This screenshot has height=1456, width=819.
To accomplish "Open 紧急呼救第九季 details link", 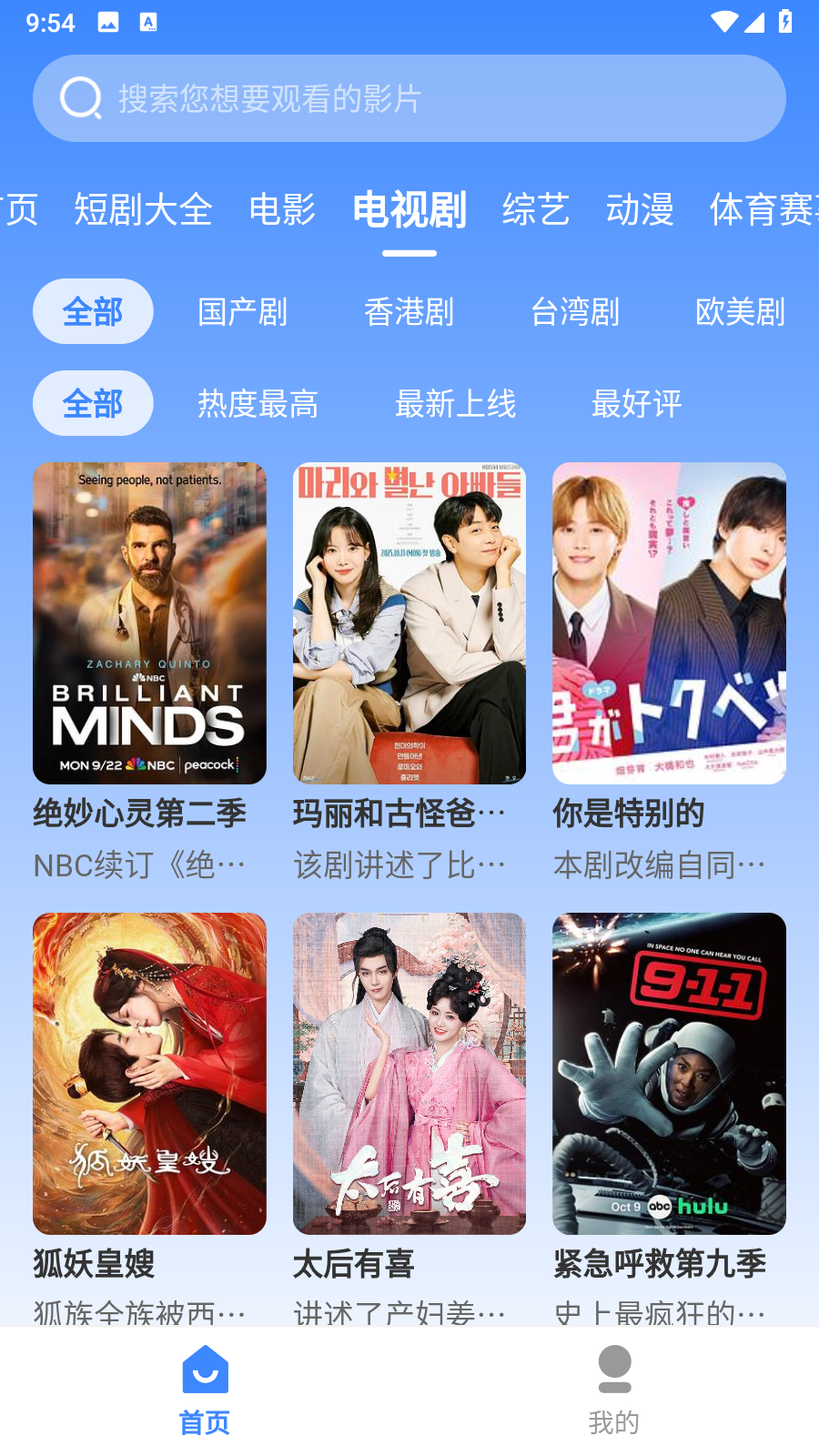I will pos(659,1263).
